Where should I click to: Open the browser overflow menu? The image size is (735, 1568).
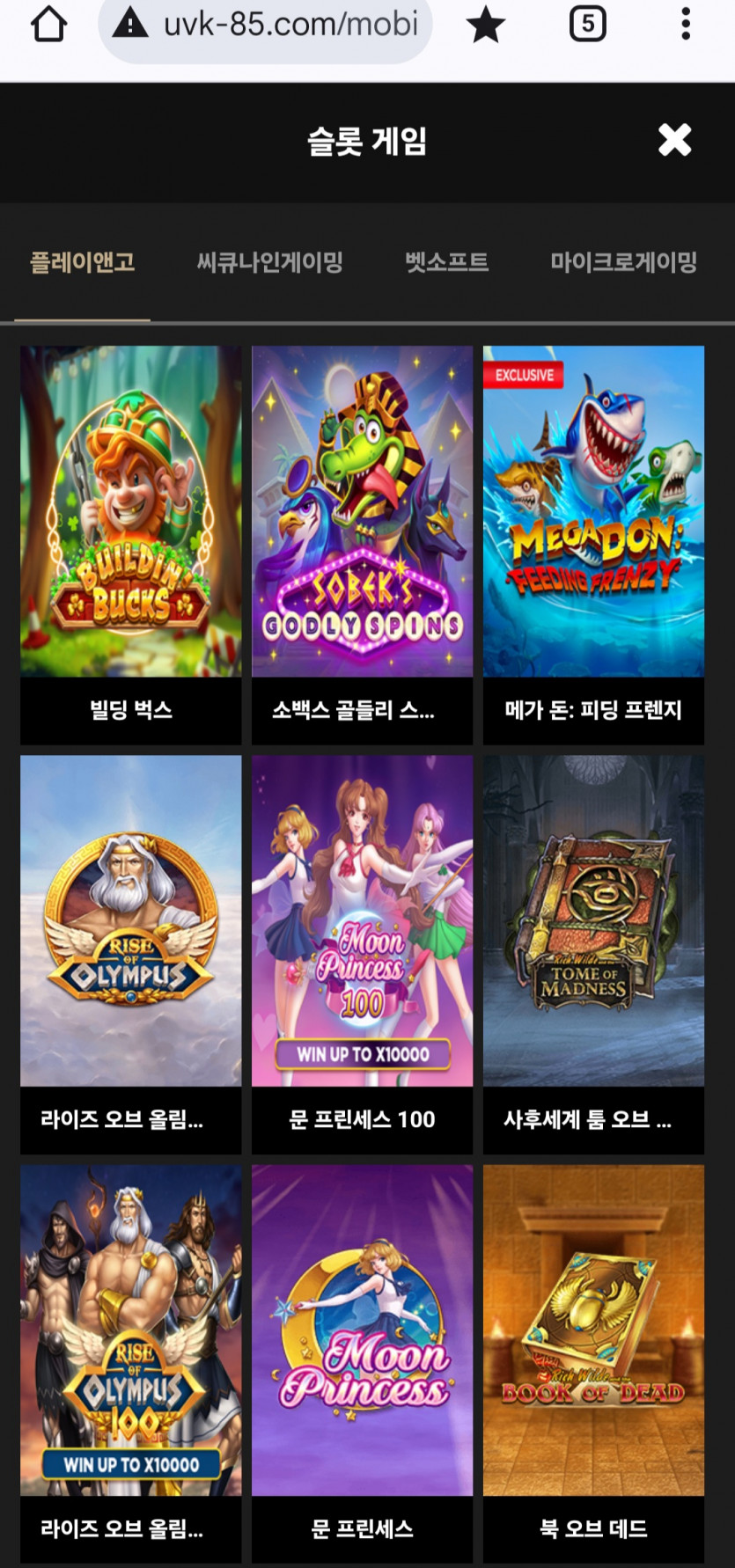tap(685, 24)
